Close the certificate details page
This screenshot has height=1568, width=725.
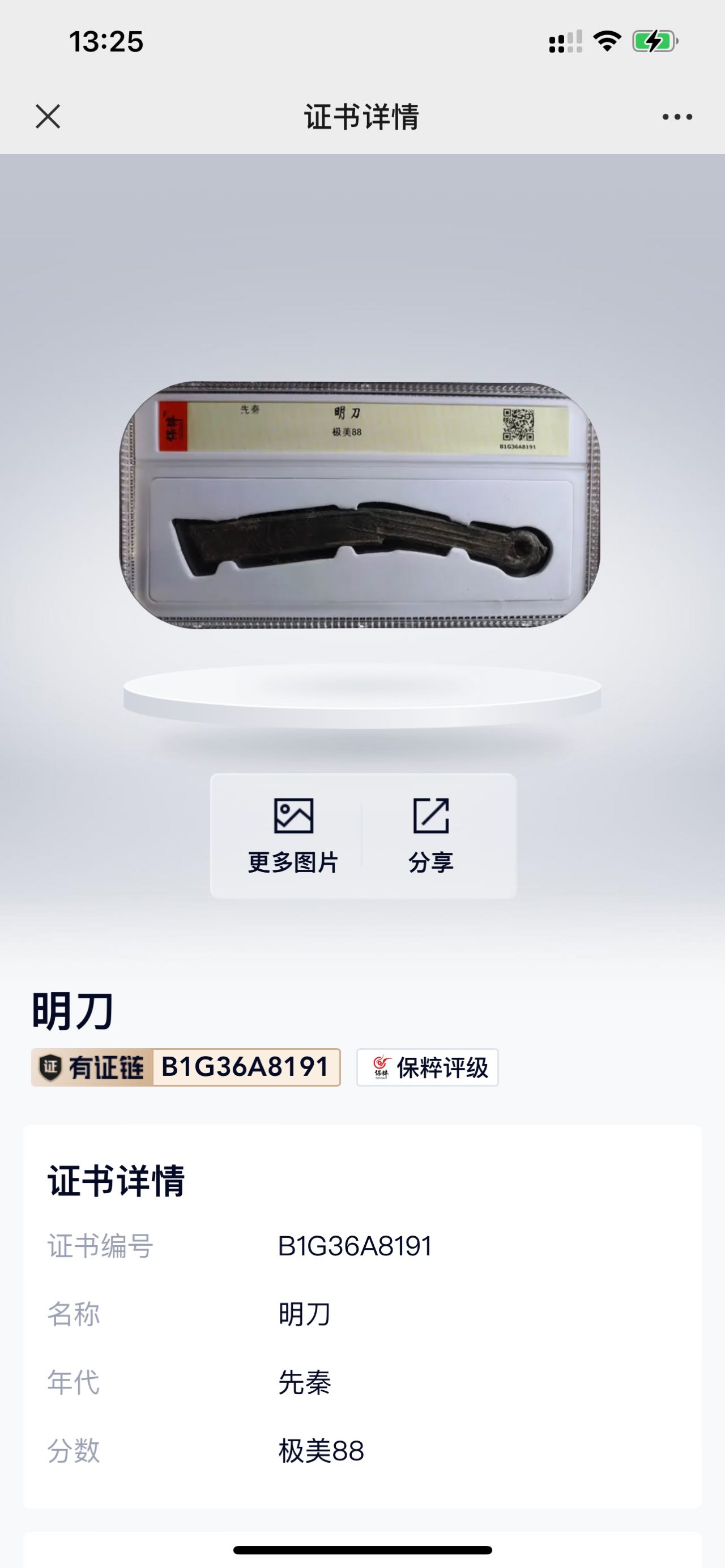click(x=48, y=116)
